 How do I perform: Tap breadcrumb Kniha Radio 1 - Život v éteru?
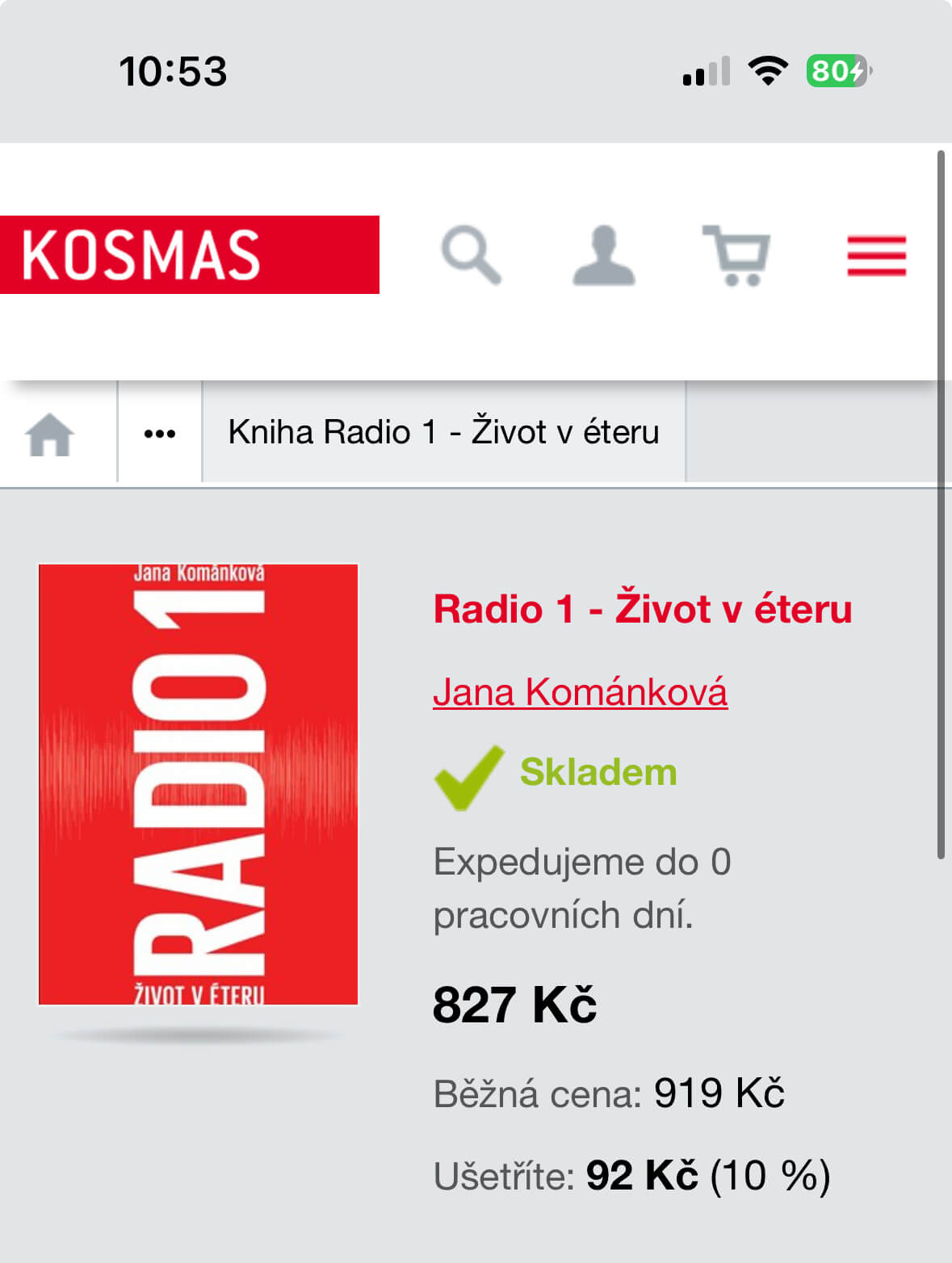[x=443, y=432]
